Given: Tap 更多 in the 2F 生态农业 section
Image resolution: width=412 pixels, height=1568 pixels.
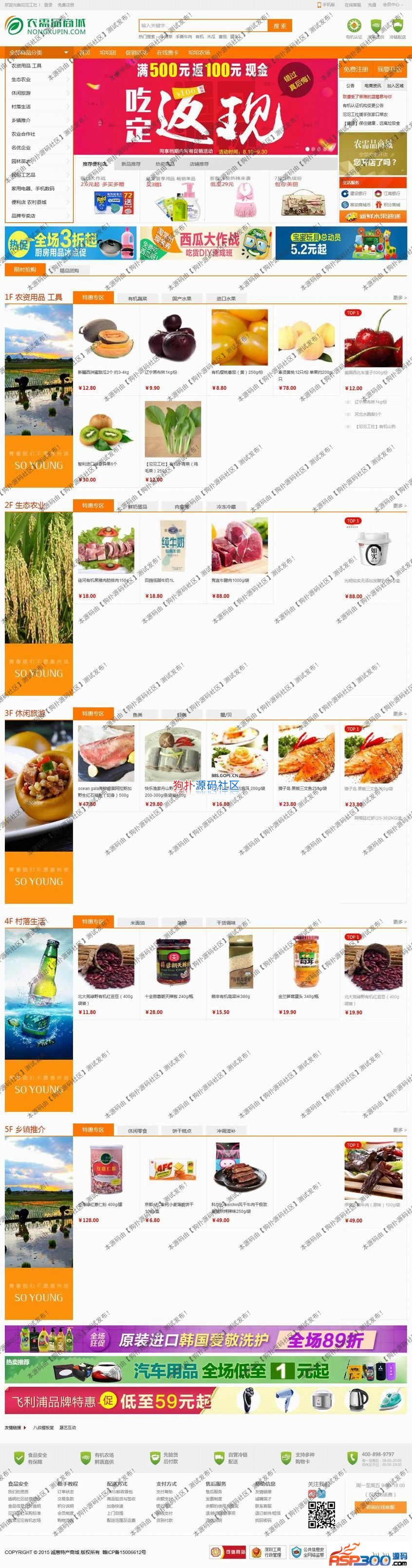Looking at the screenshot, I should 399,506.
